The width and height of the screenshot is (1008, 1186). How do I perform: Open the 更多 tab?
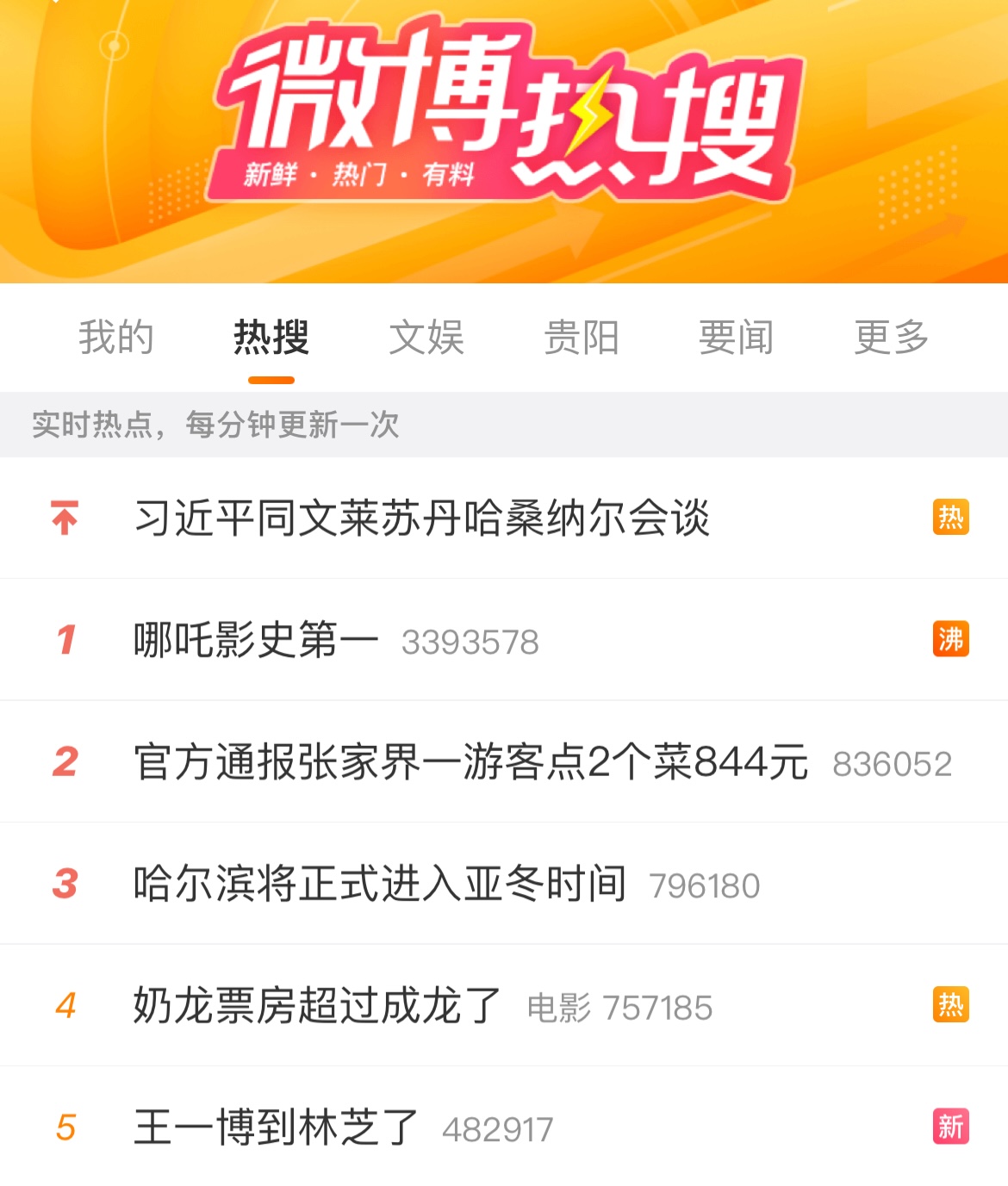point(892,337)
